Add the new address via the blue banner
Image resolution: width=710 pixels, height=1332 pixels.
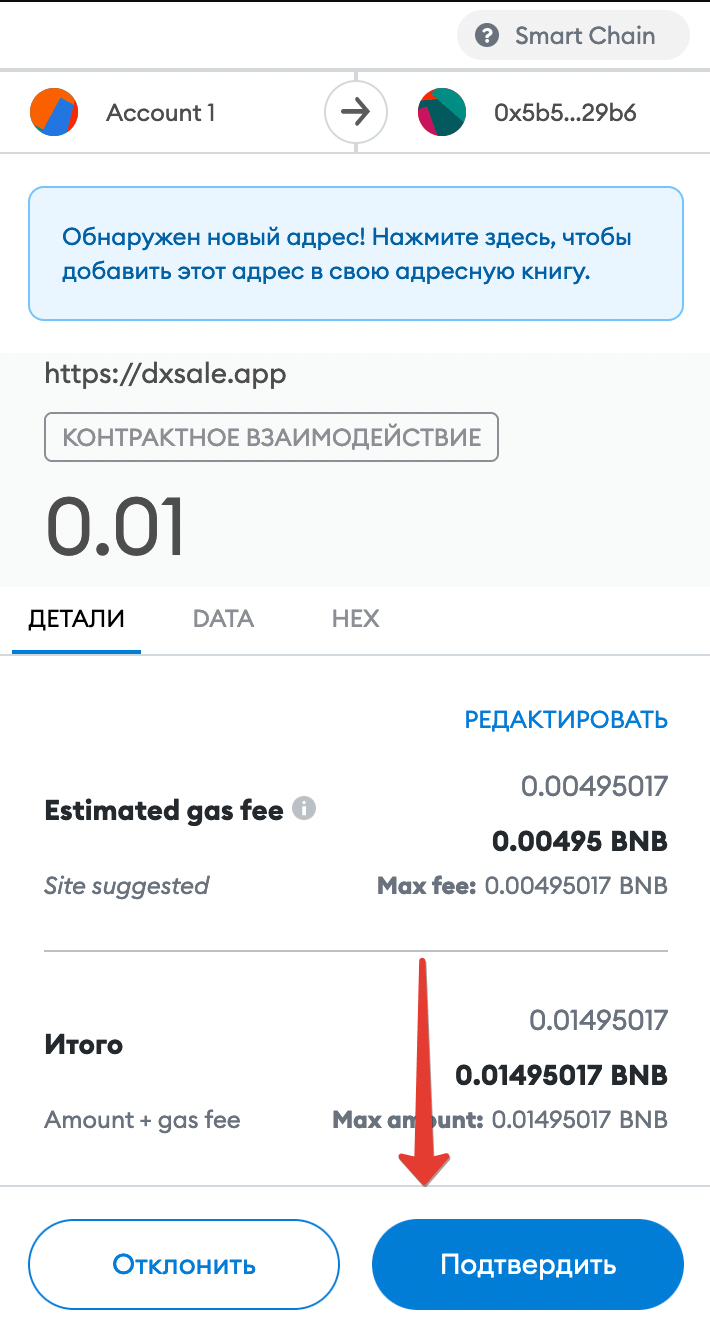coord(356,254)
